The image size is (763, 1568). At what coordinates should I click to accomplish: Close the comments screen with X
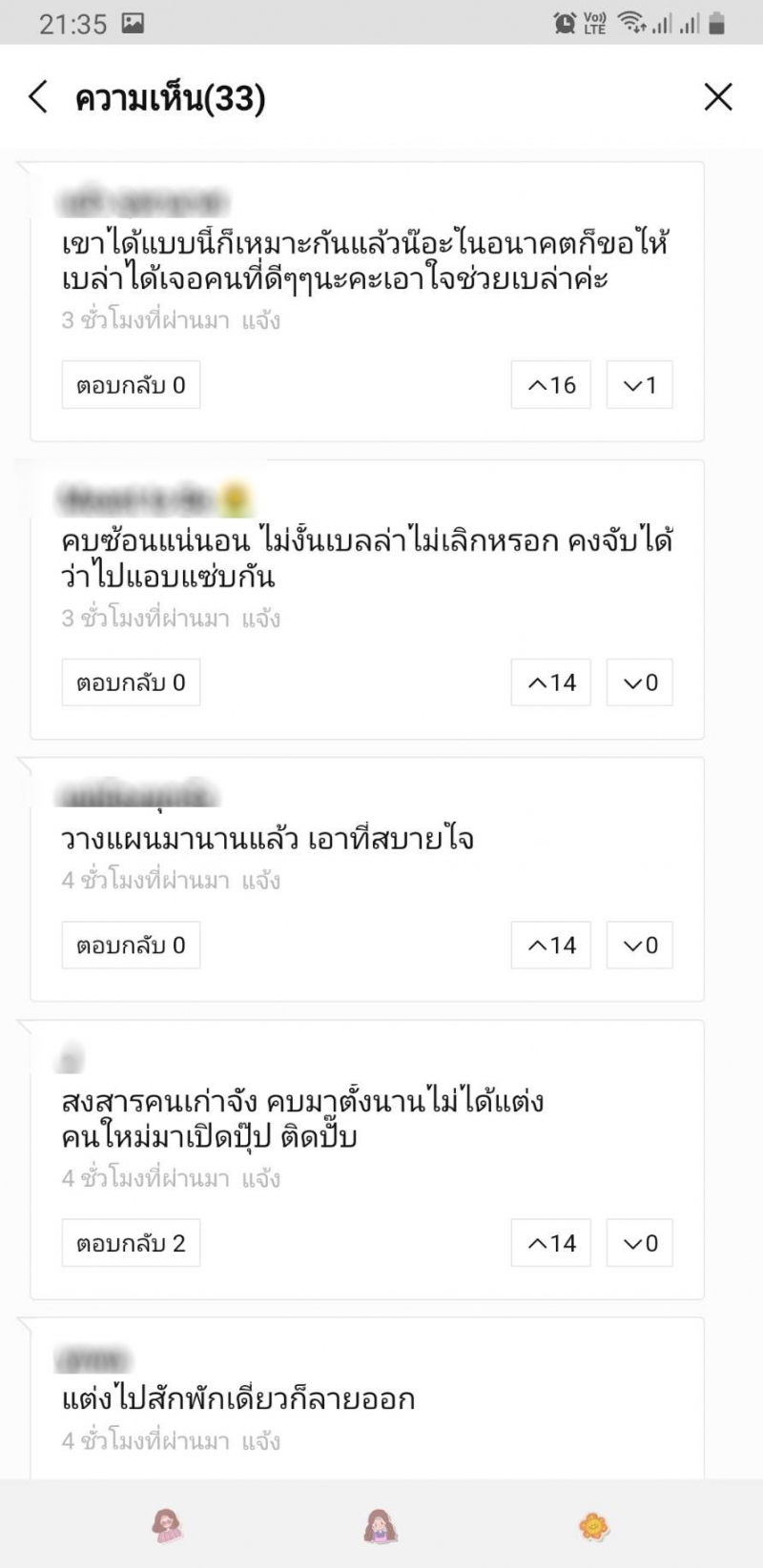coord(717,97)
